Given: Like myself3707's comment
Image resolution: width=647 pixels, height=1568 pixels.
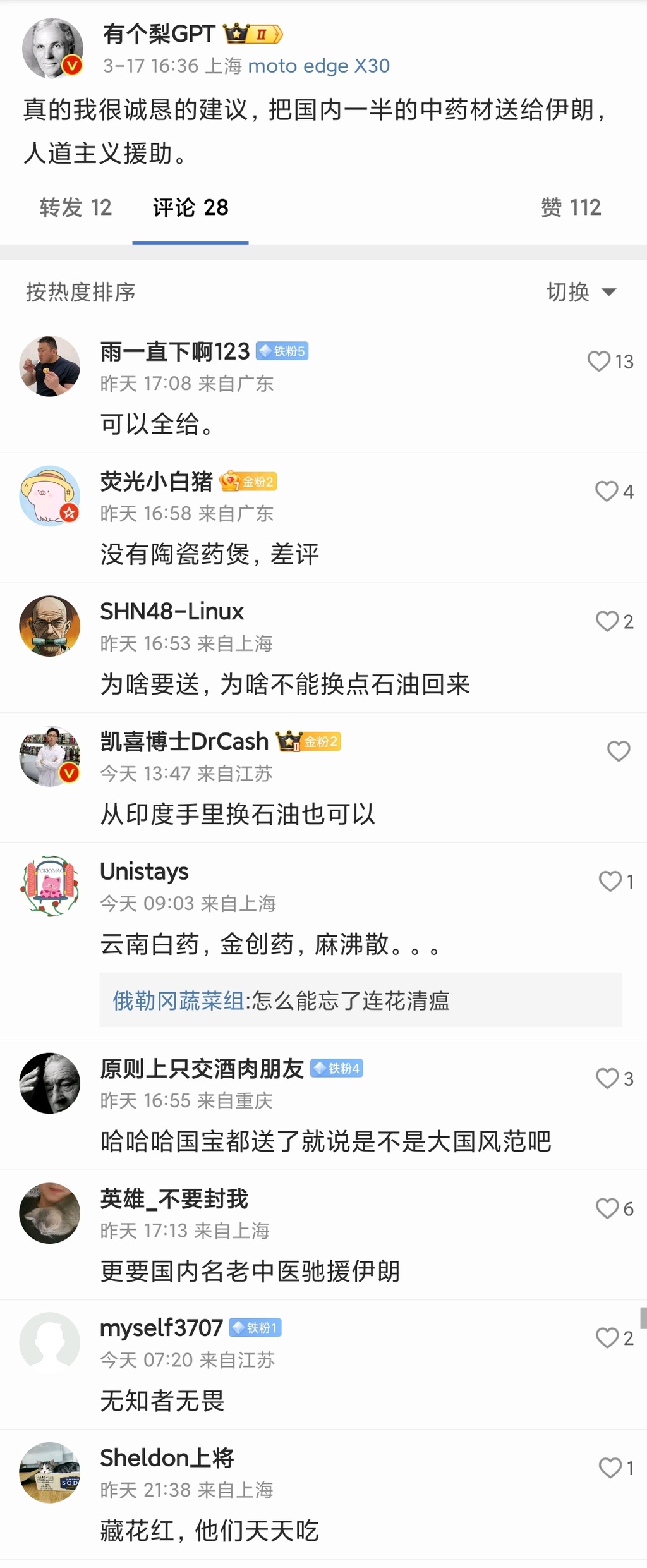Looking at the screenshot, I should [607, 1338].
